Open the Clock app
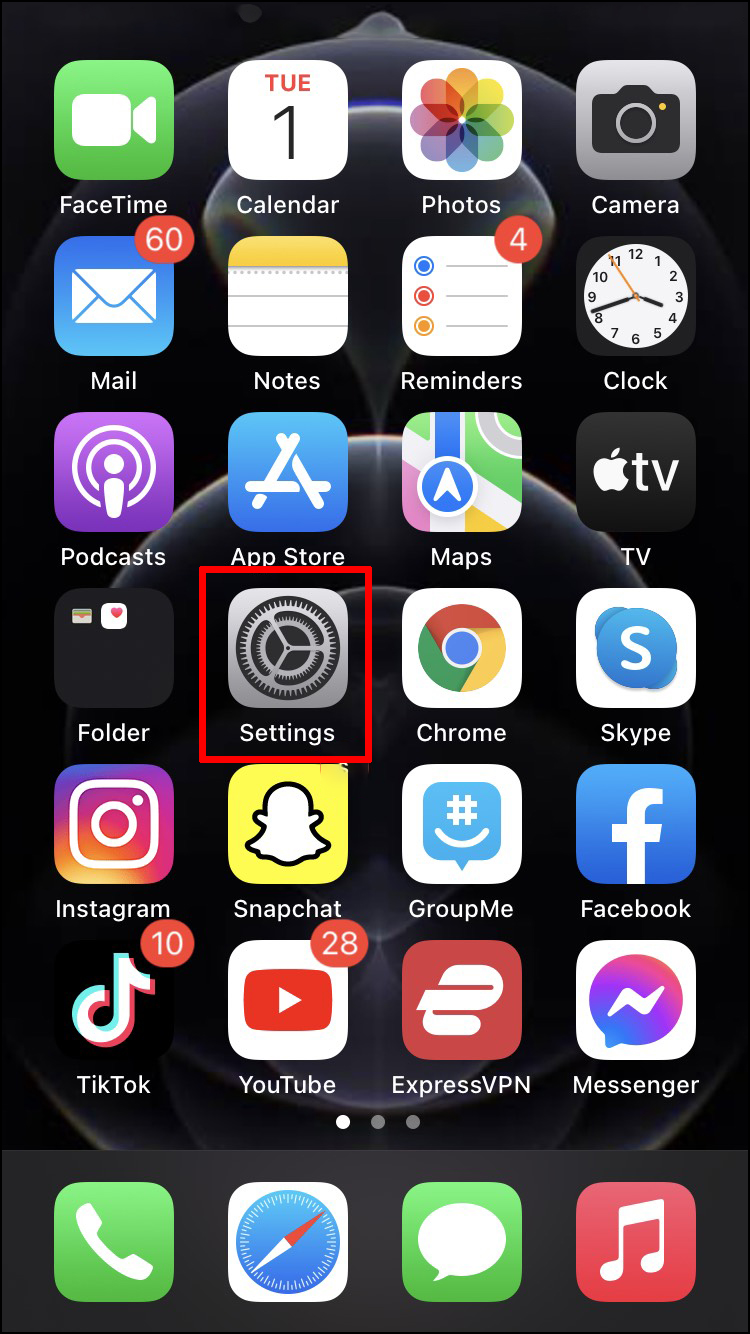 click(635, 296)
